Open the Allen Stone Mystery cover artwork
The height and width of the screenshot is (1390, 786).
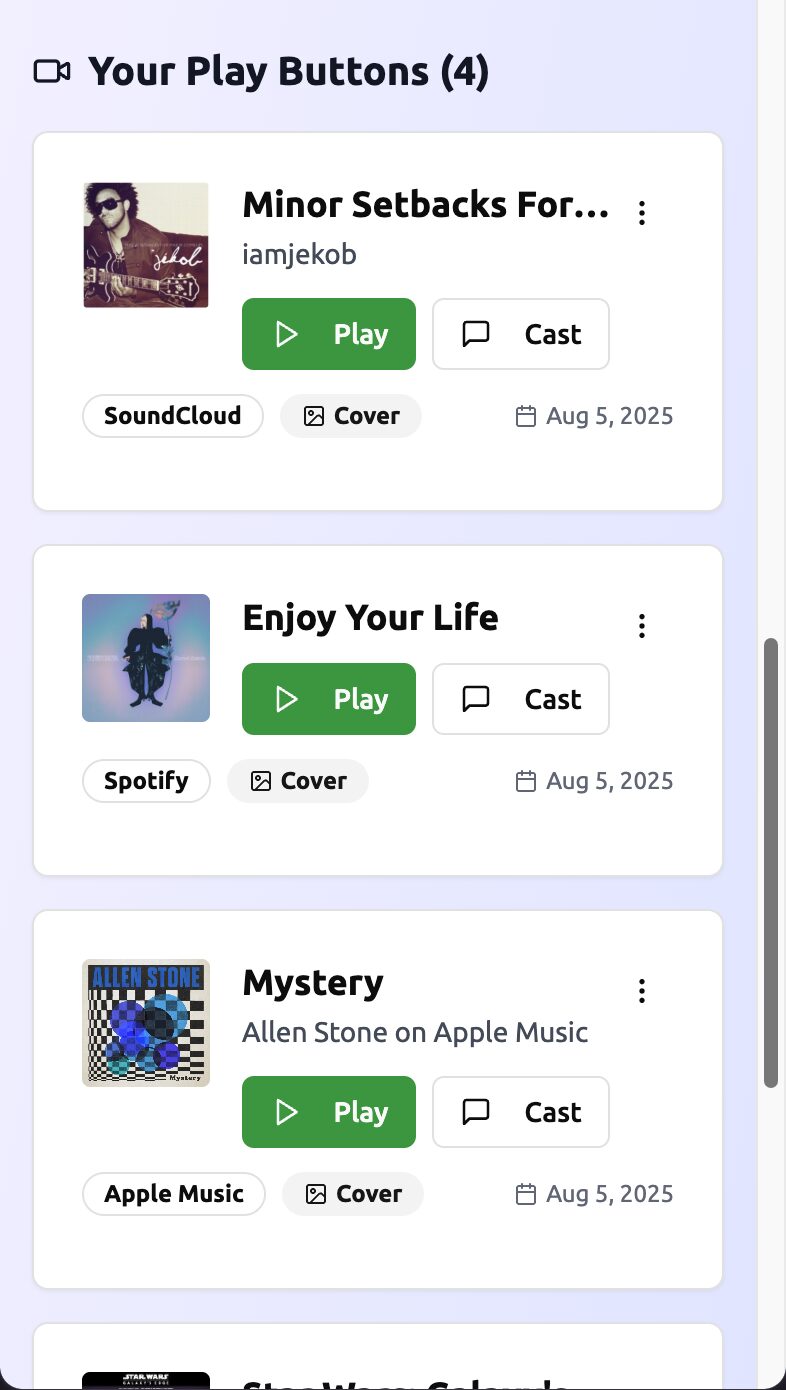point(146,1023)
